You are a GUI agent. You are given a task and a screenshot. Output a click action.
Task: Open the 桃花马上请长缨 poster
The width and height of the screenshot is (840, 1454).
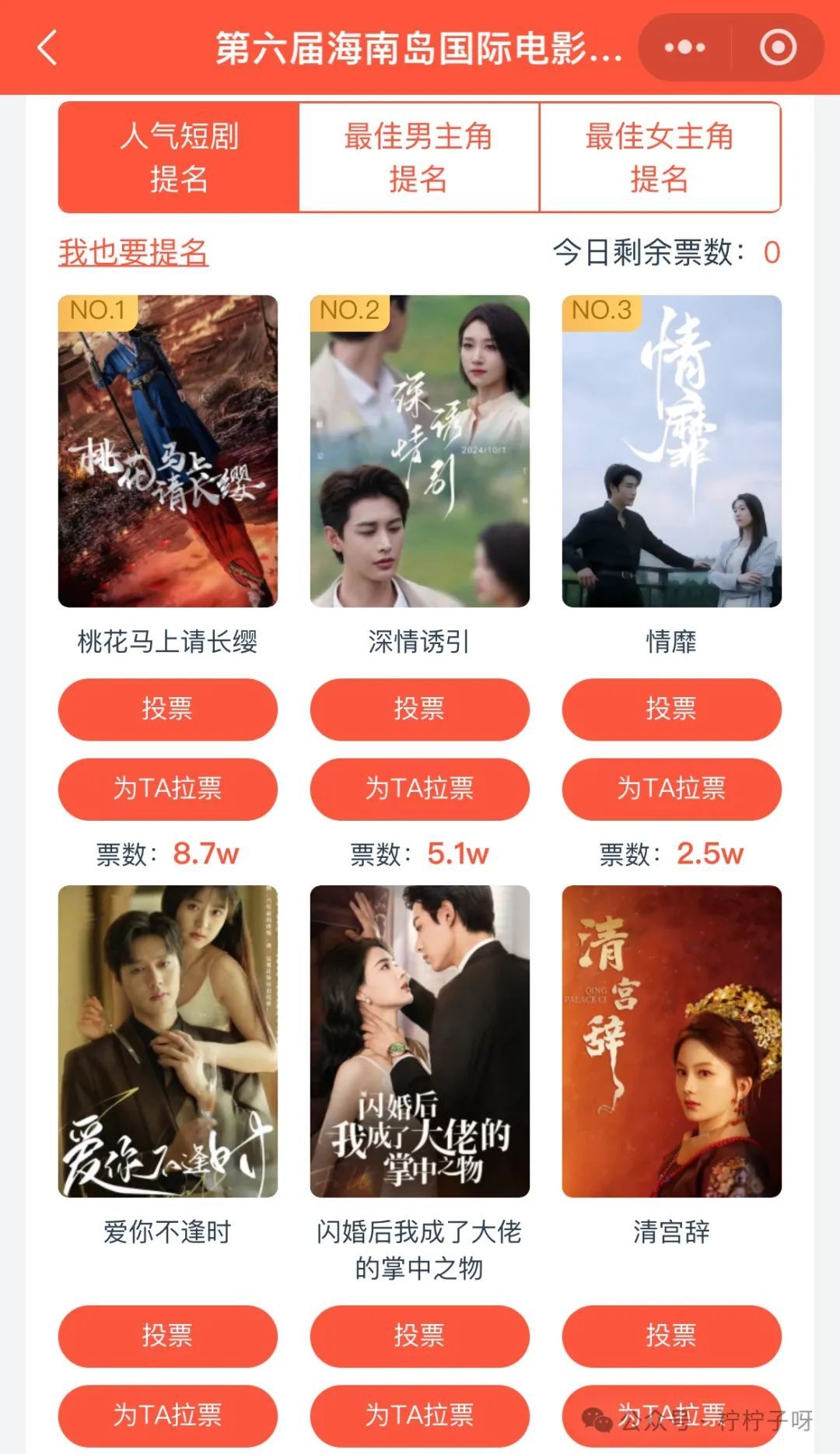pos(167,451)
